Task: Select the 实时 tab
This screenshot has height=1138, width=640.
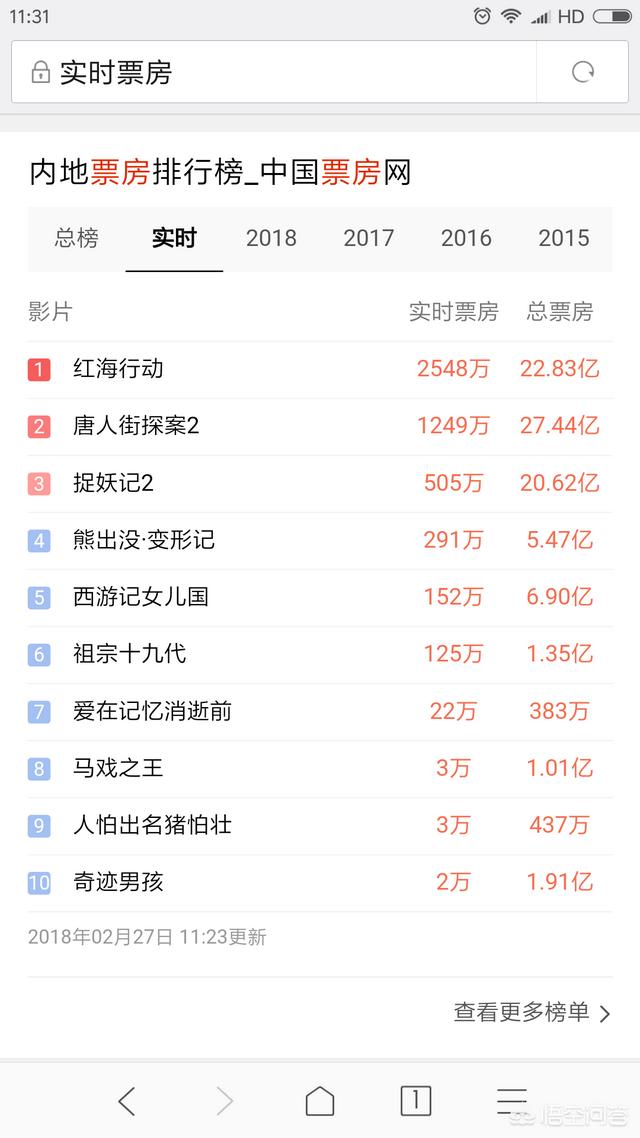Action: 174,238
